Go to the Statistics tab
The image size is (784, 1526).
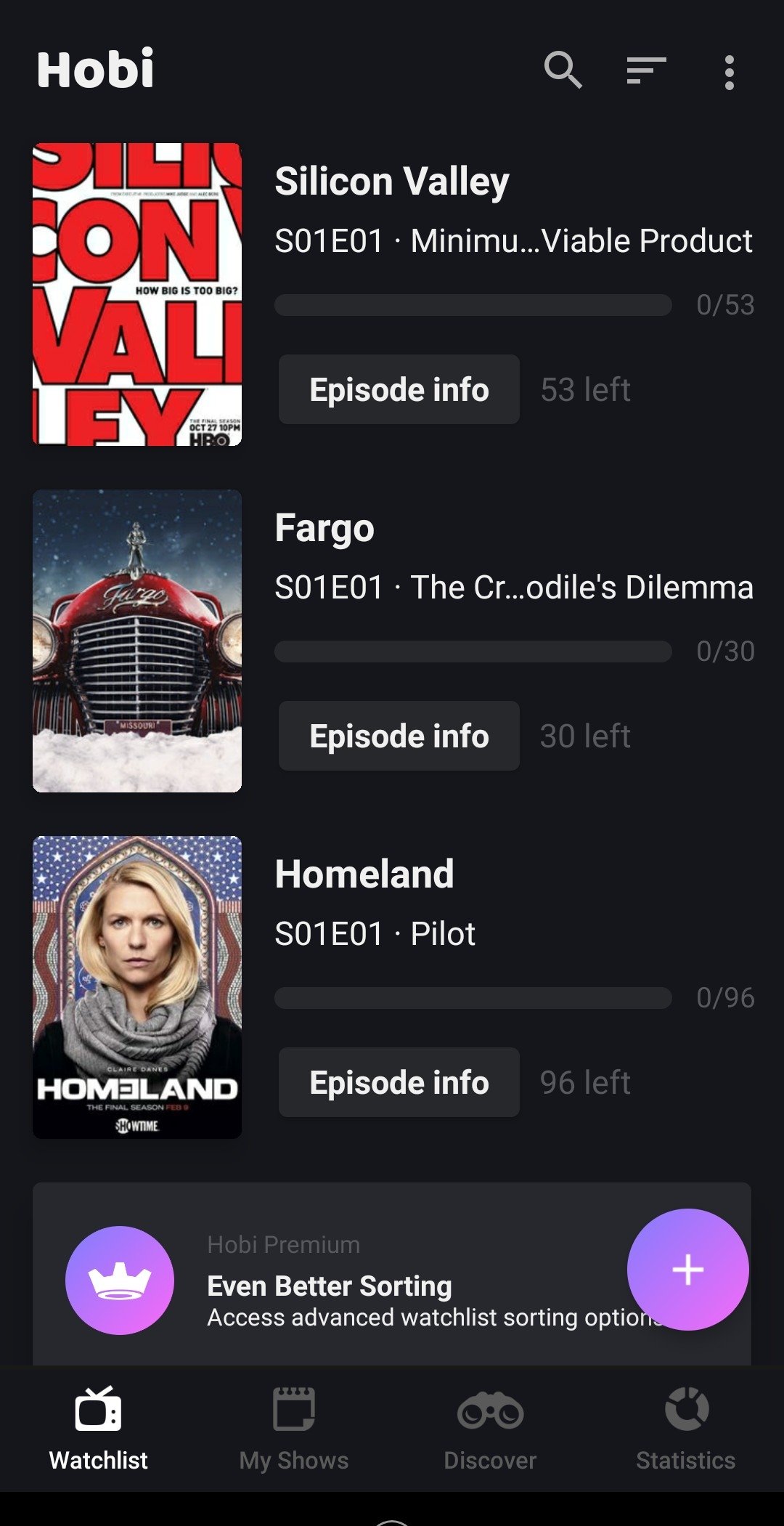(x=686, y=1428)
